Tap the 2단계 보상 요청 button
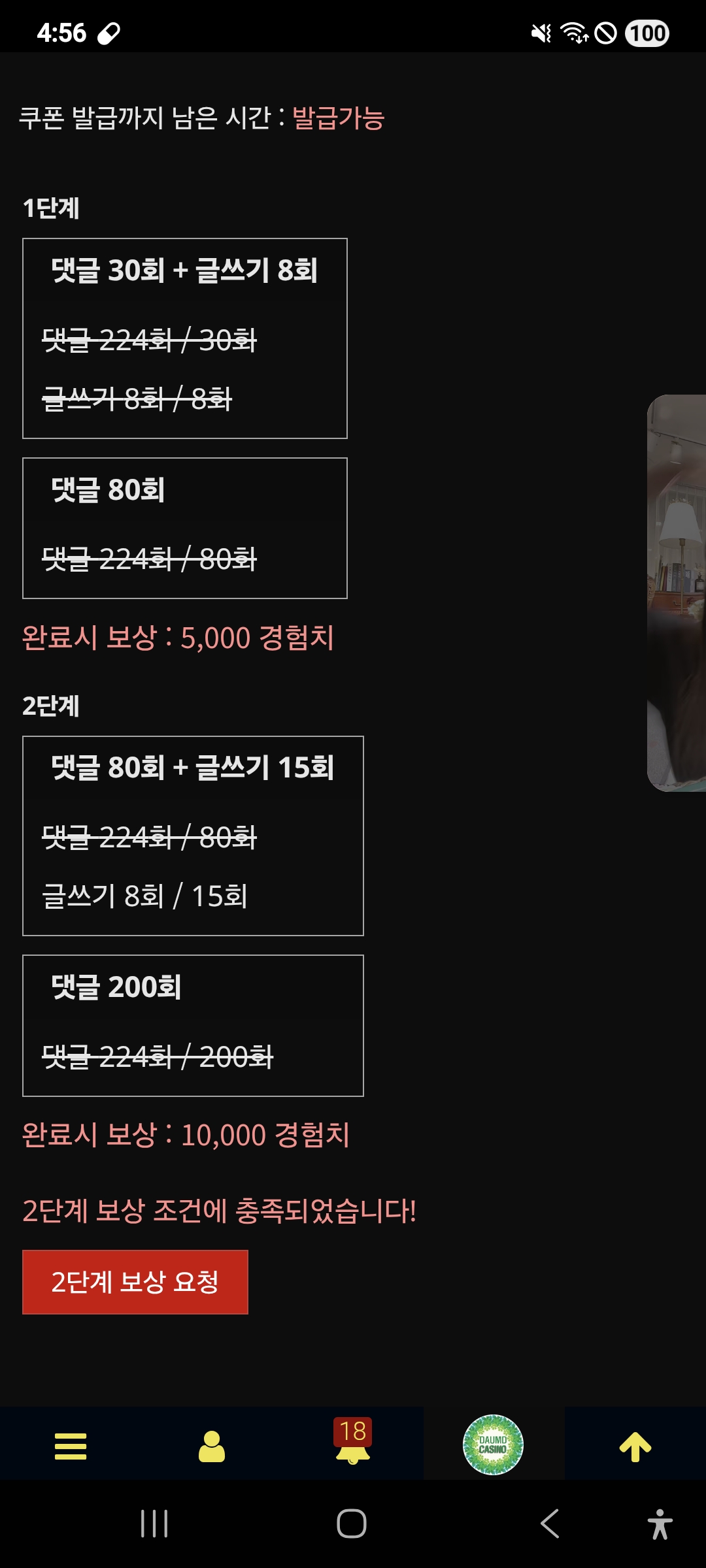The width and height of the screenshot is (706, 1568). tap(135, 1282)
